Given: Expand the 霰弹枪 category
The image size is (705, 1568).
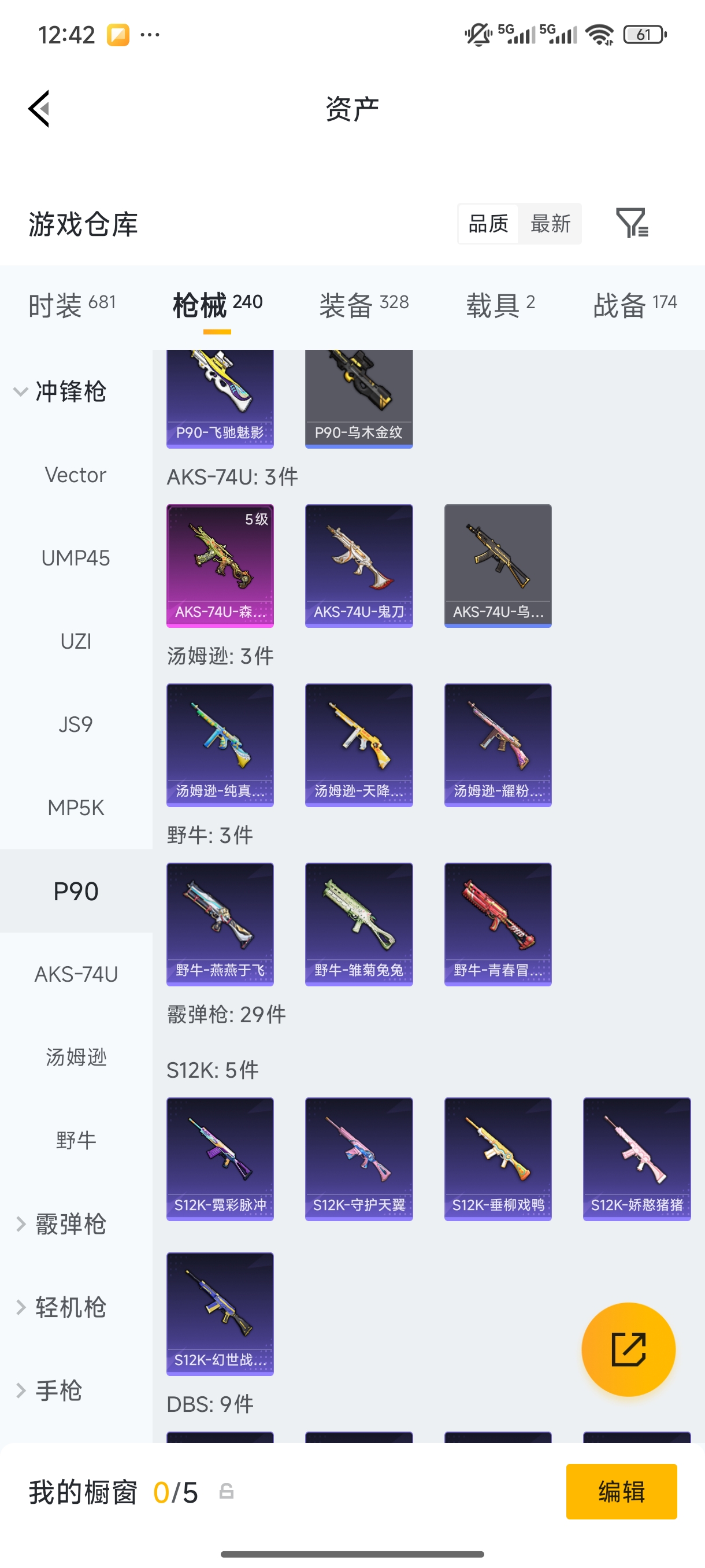Looking at the screenshot, I should (61, 1224).
